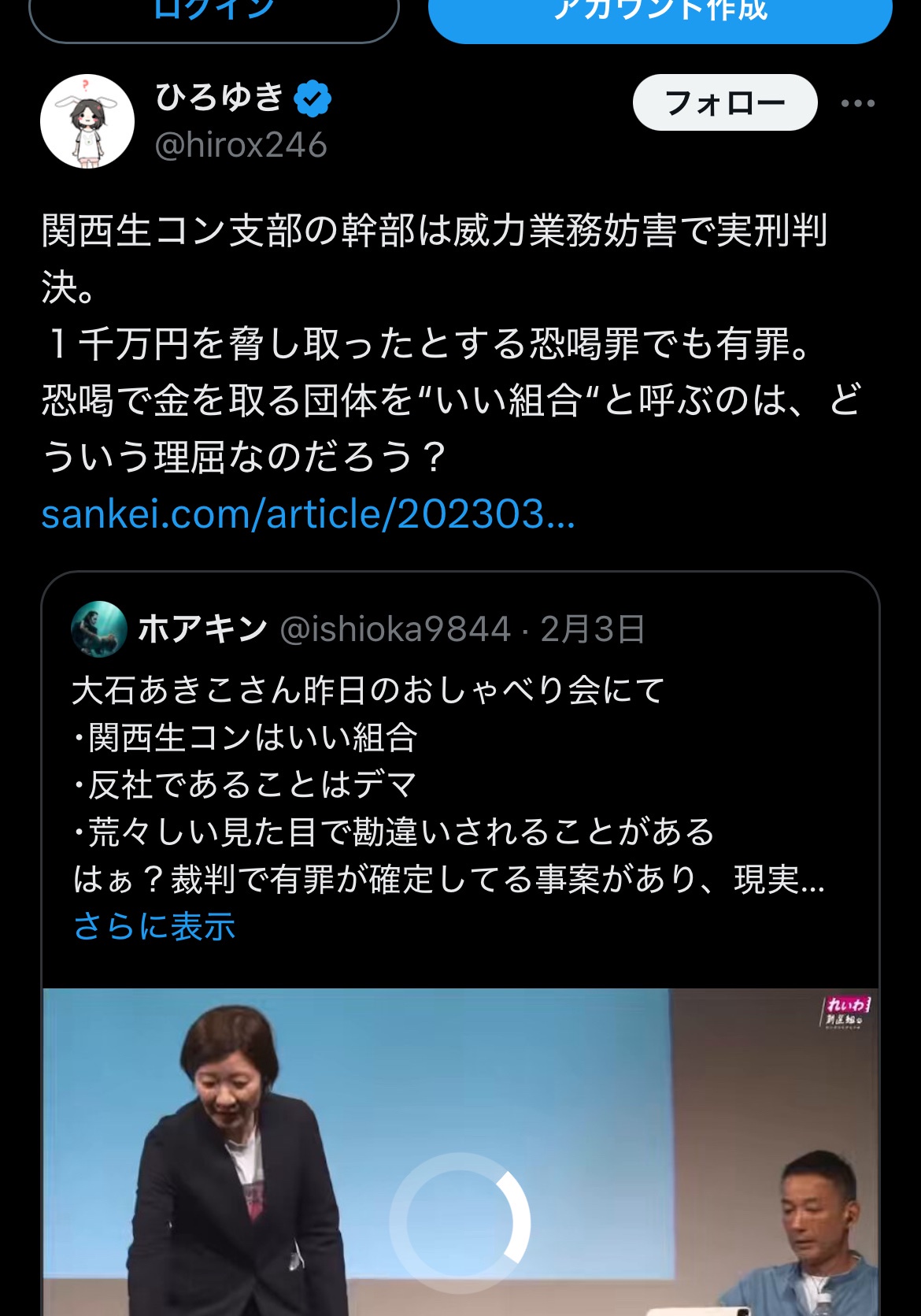Open ひろゆき's profile picture
921x1316 pixels.
coord(87,121)
